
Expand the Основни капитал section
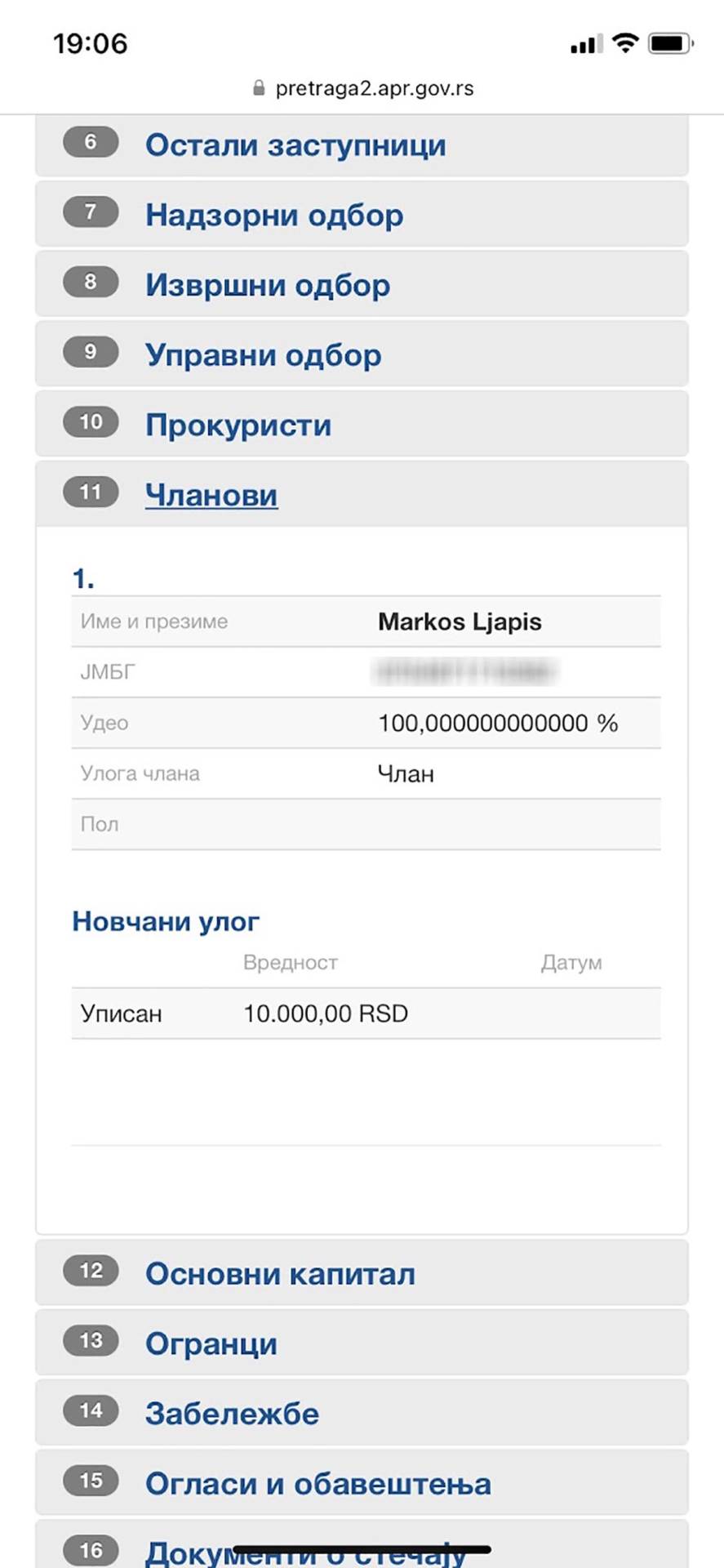point(280,1274)
